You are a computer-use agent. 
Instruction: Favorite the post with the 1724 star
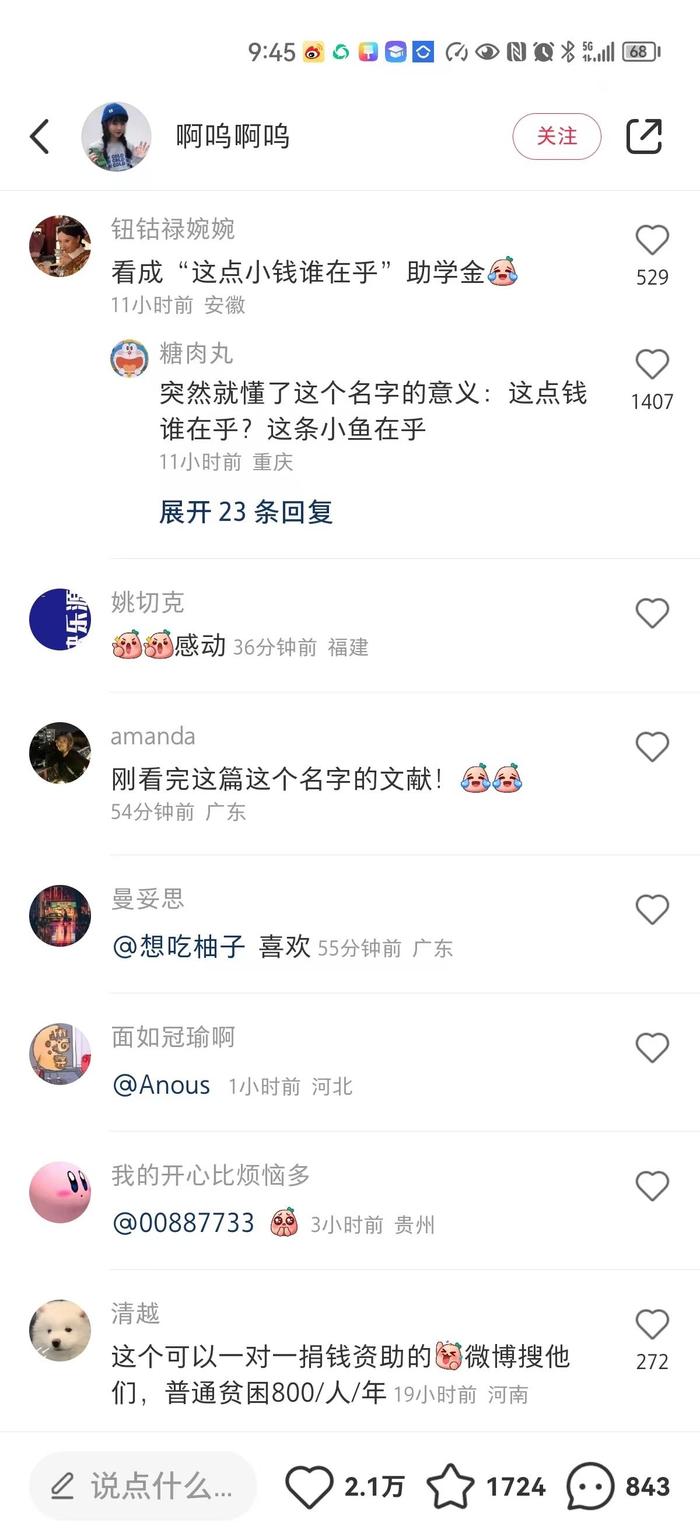point(451,1487)
